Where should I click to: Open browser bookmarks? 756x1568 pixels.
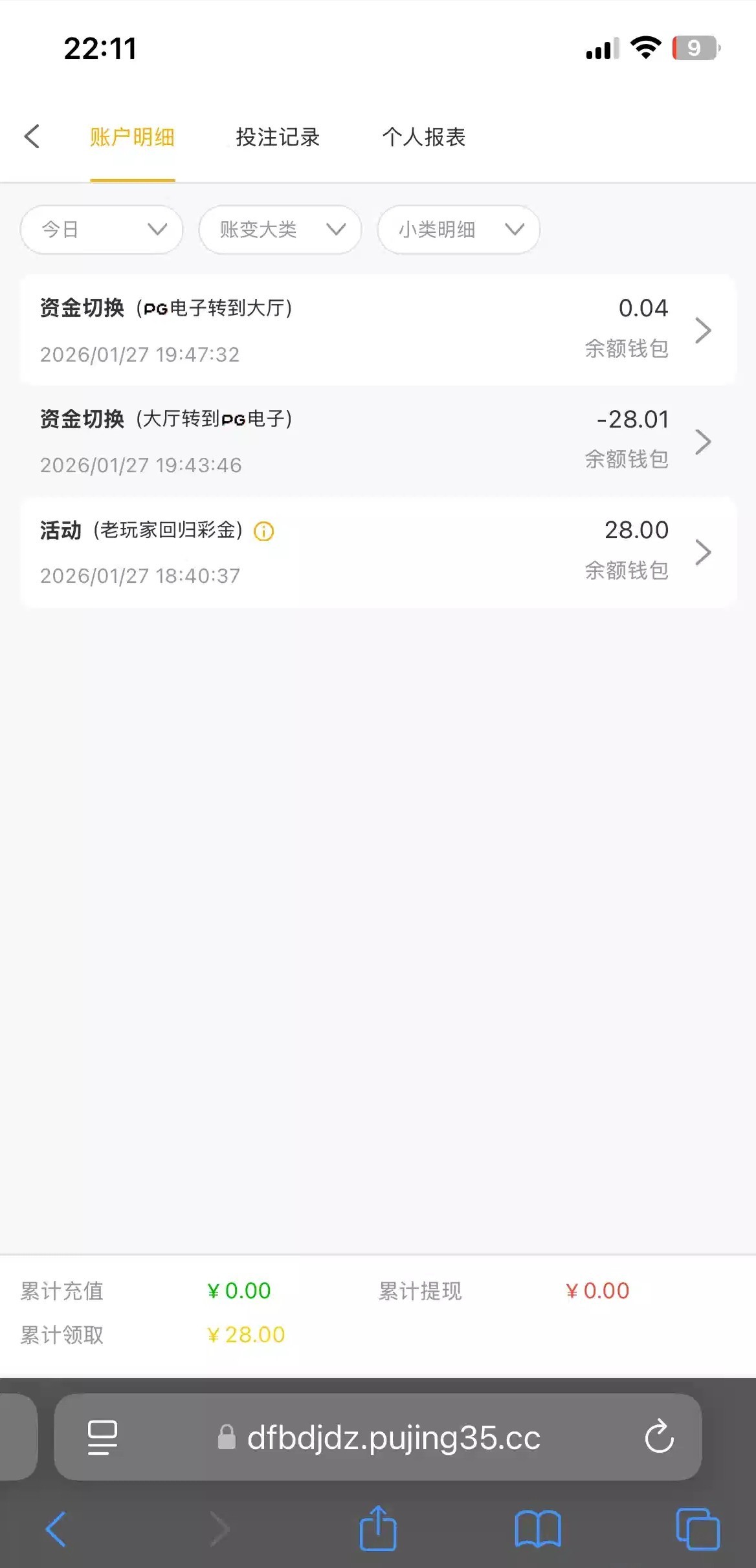click(x=538, y=1529)
